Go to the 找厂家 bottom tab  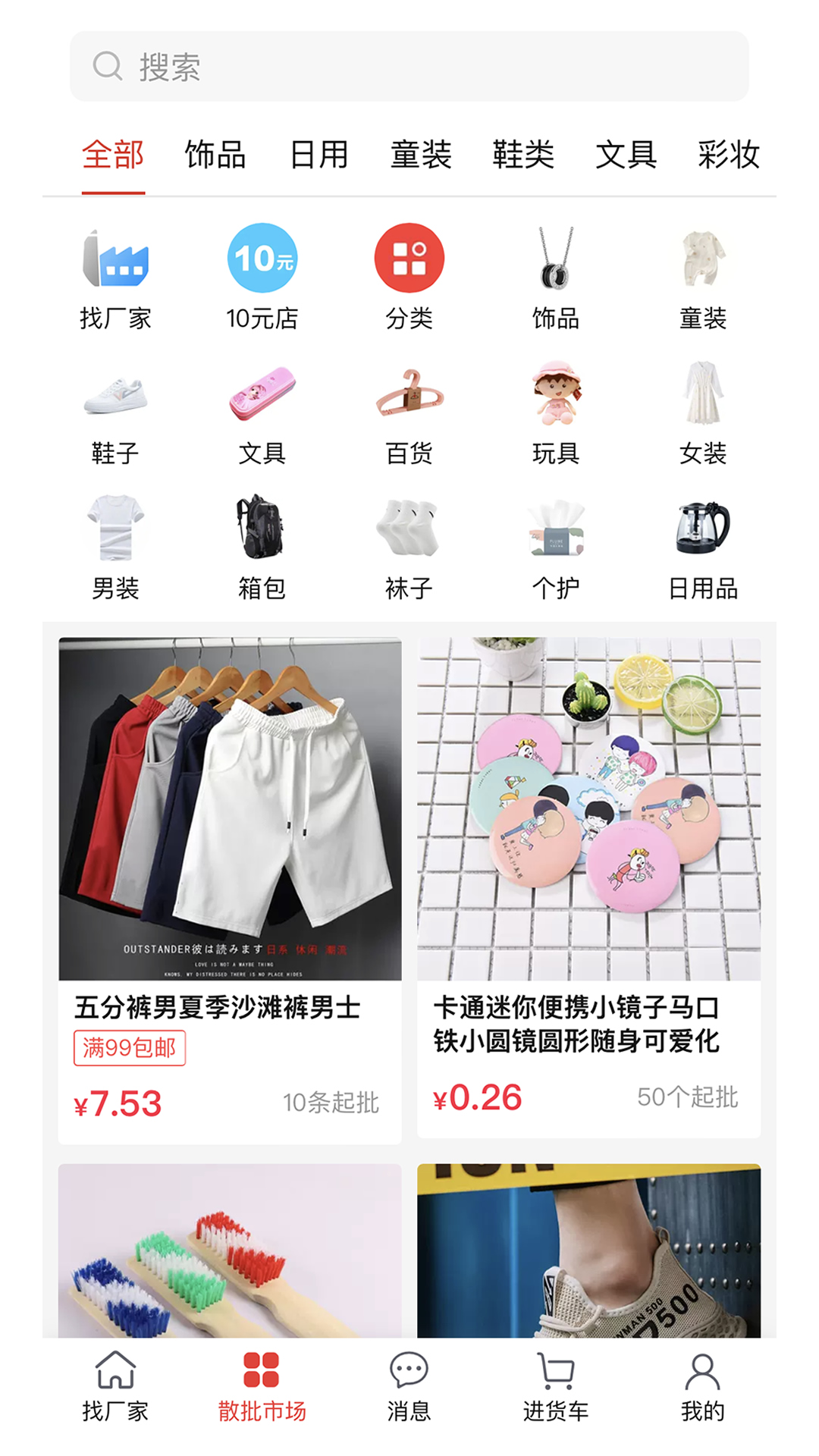(x=115, y=1386)
